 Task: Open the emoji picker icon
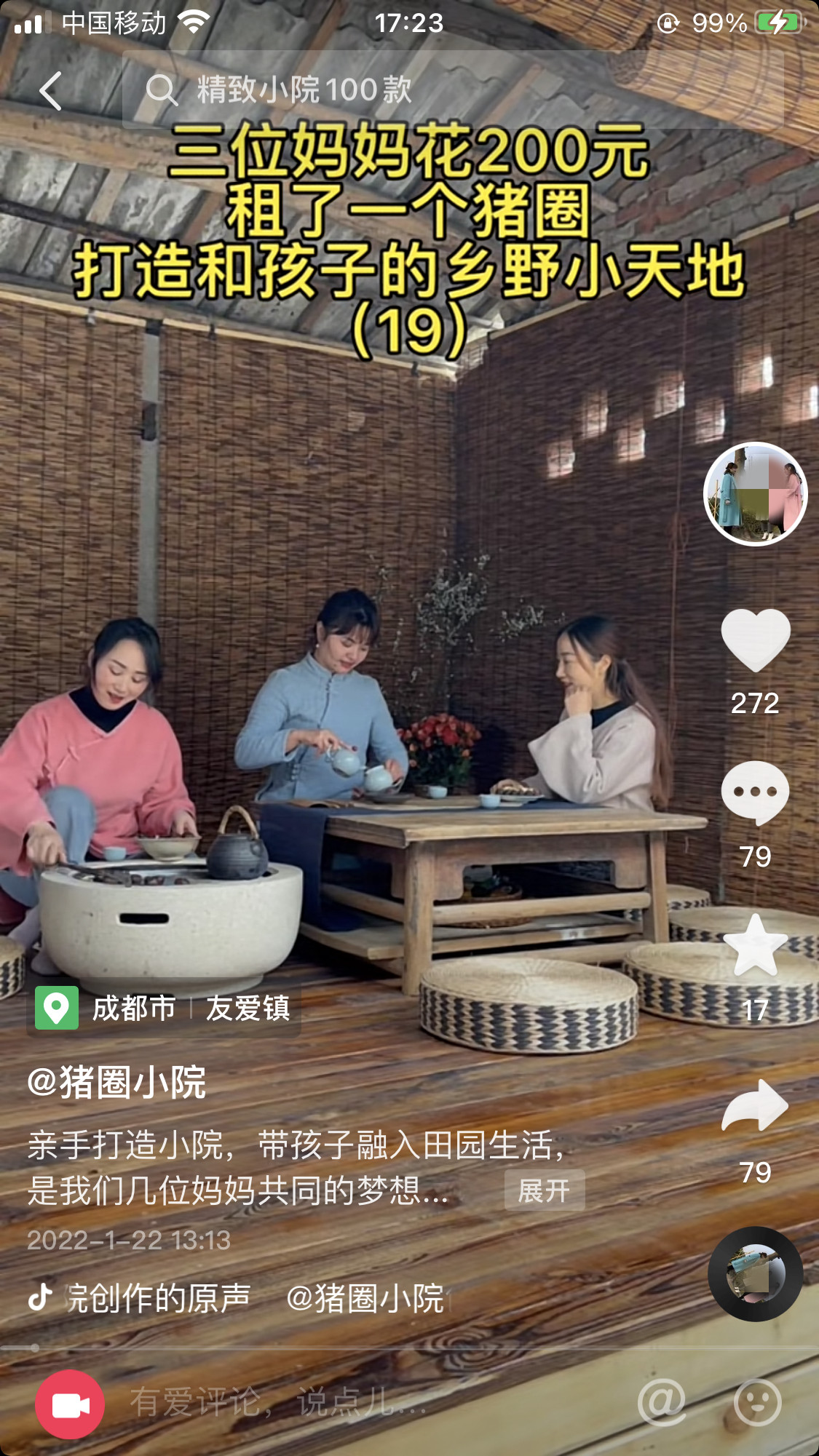(x=757, y=1402)
